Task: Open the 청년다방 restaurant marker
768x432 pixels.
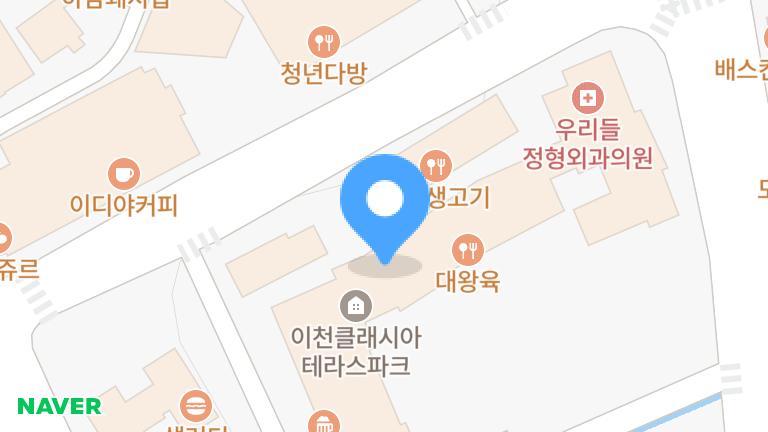Action: point(325,41)
